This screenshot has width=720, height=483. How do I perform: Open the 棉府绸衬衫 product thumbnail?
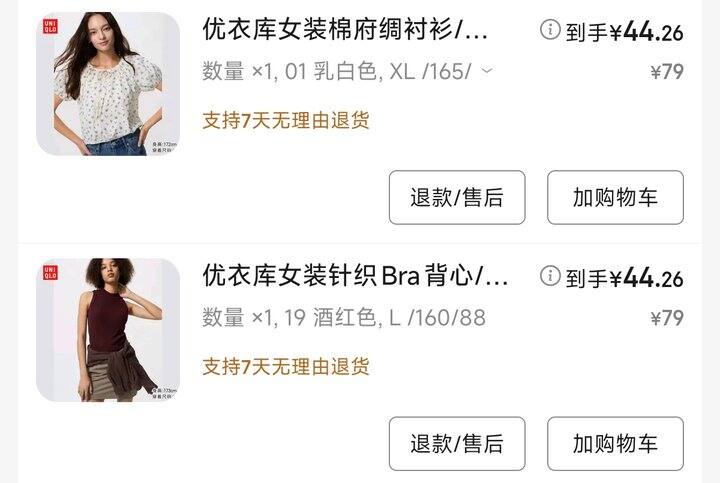point(108,84)
